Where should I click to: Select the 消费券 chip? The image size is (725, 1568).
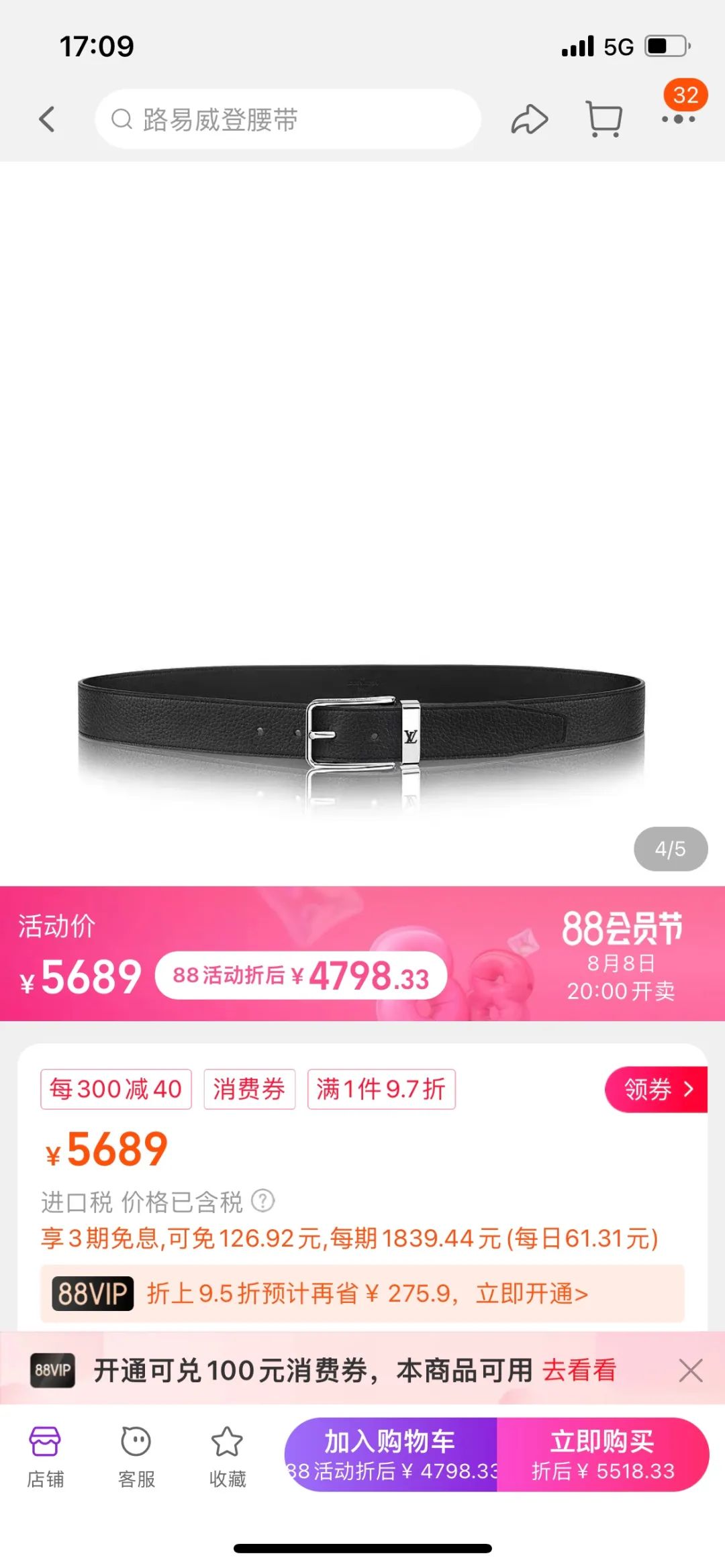pyautogui.click(x=249, y=1089)
